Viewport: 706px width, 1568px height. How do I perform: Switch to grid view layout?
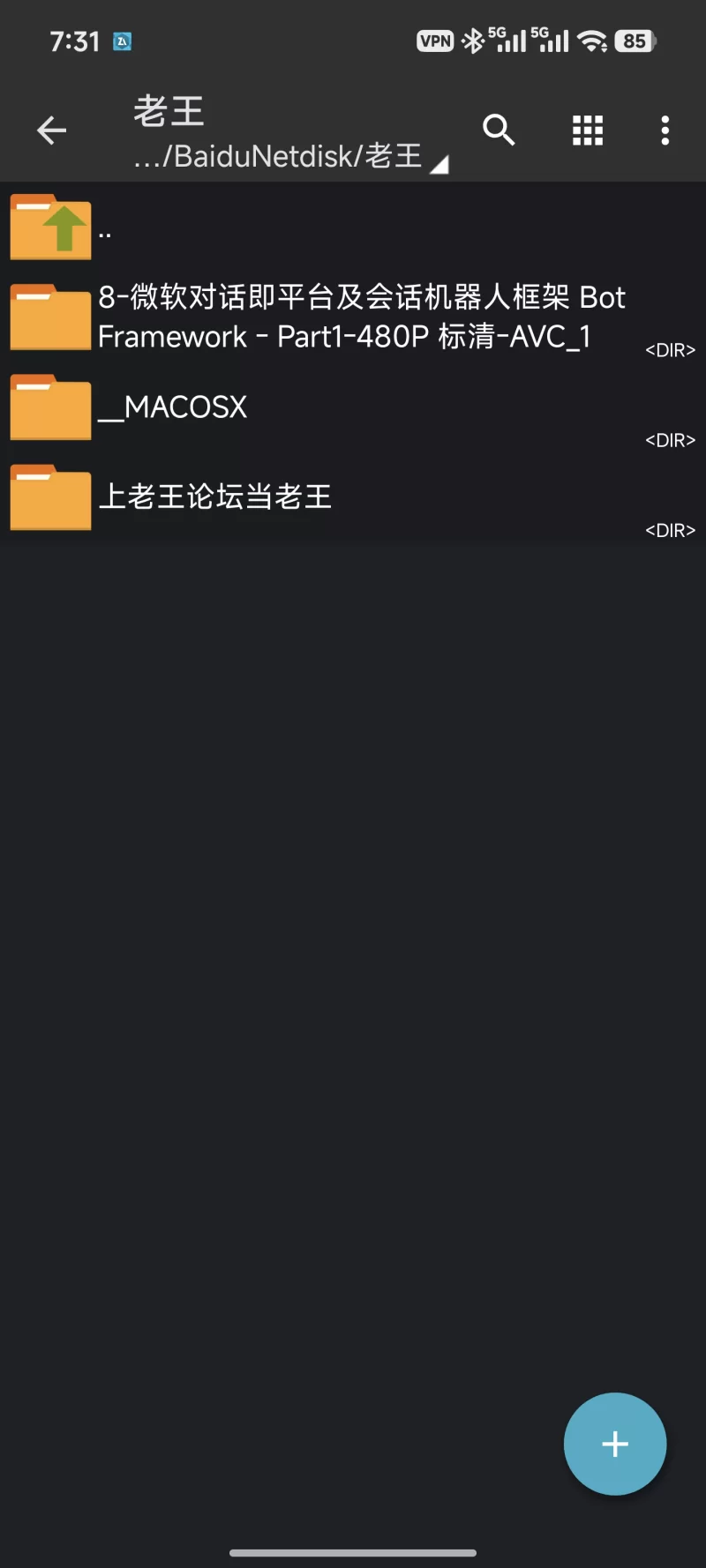(x=587, y=130)
